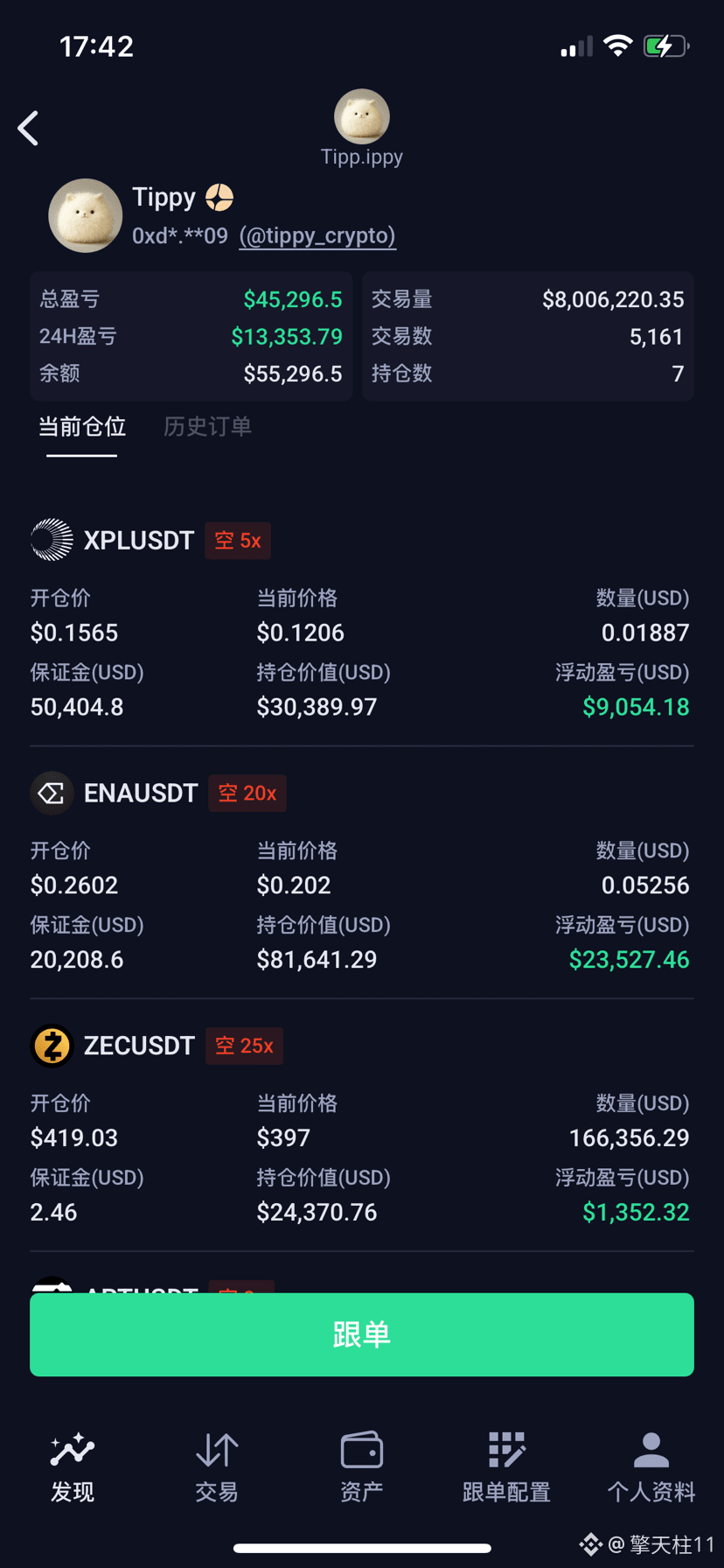
Task: View the ENAUSDT short position
Action: [x=141, y=794]
